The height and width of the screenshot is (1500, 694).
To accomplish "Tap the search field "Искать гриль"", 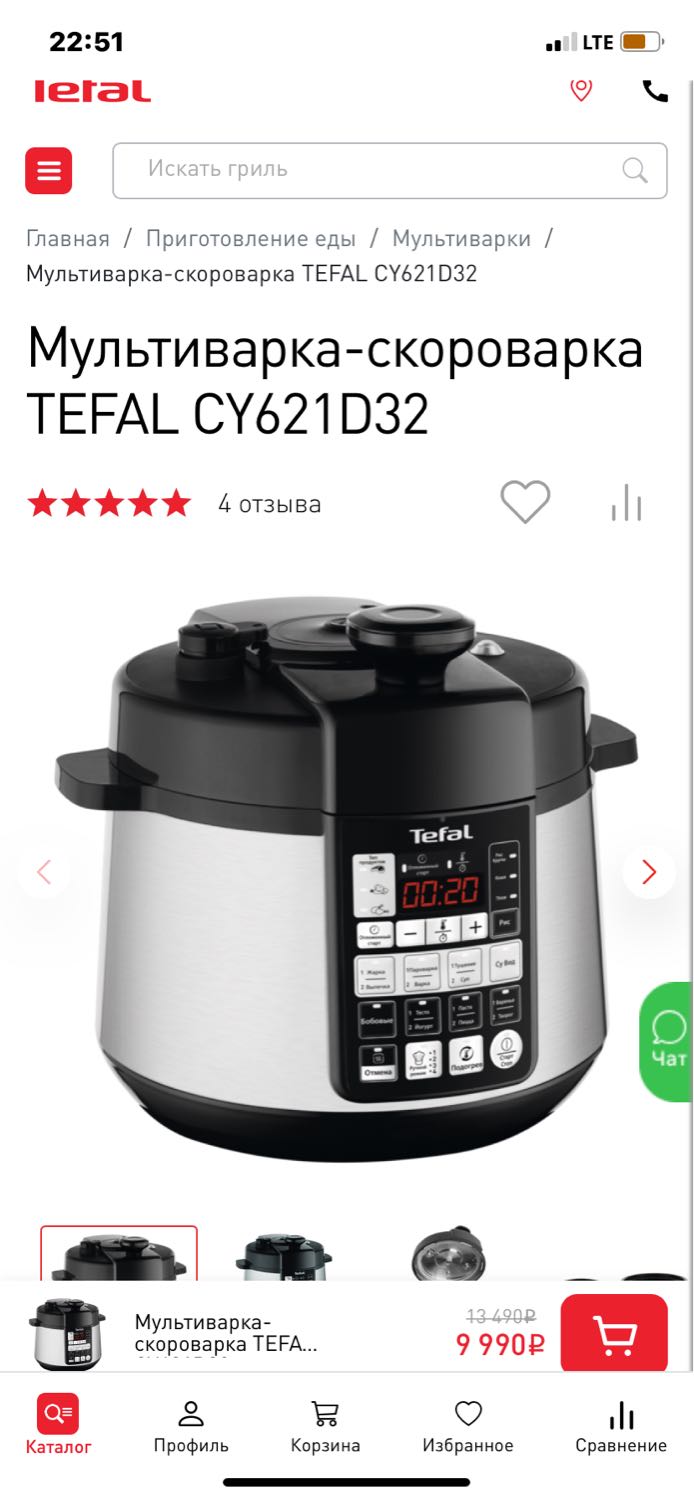I will point(390,170).
